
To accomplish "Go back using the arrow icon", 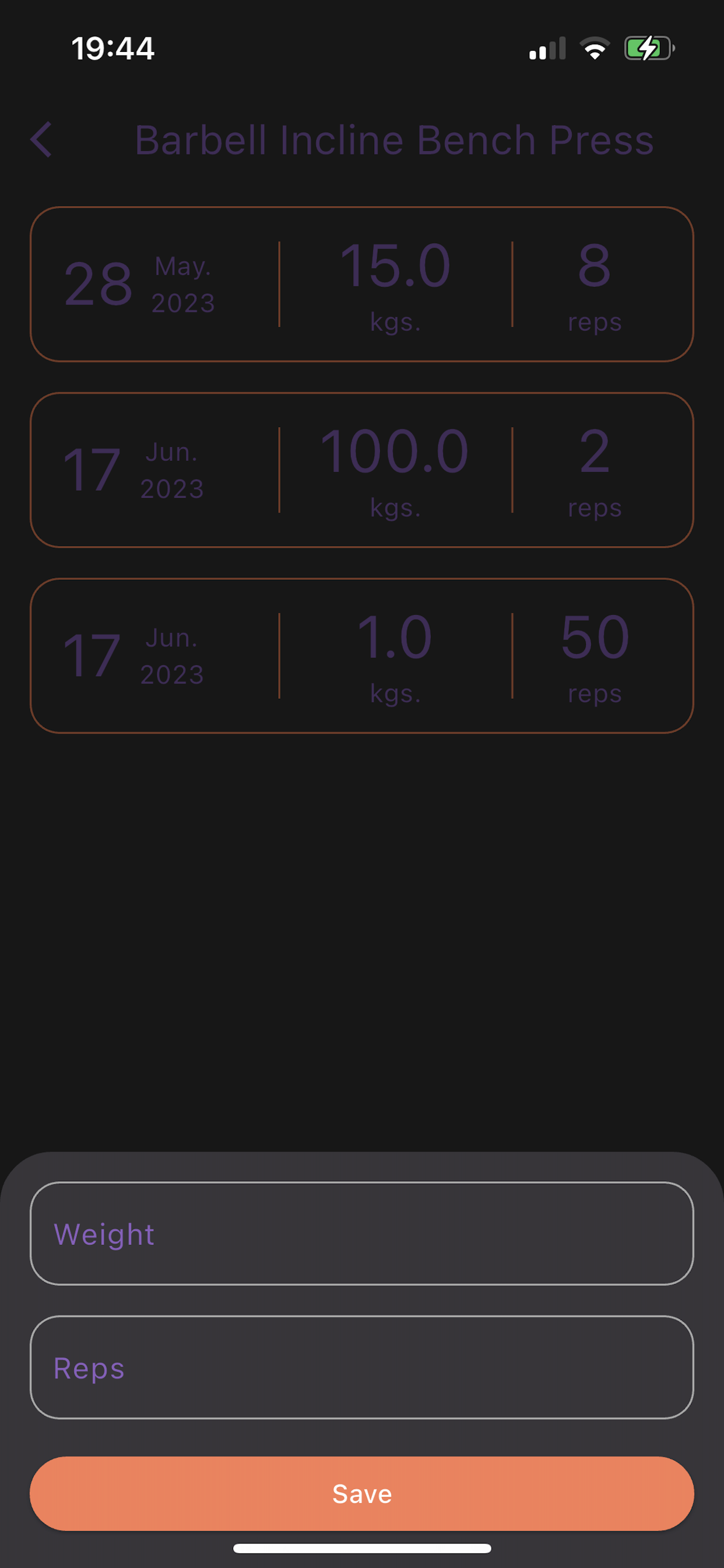I will coord(41,139).
